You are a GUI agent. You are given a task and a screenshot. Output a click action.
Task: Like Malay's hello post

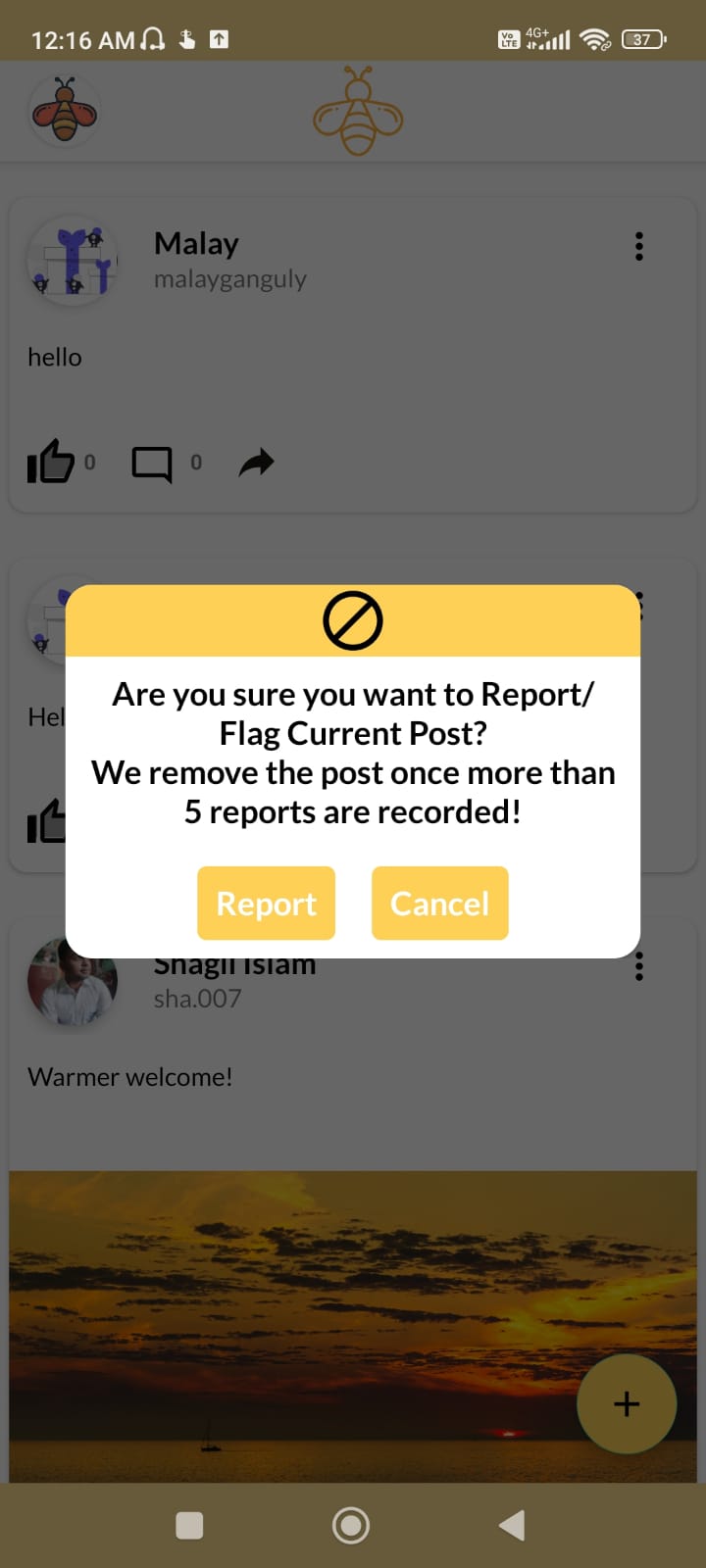(51, 461)
